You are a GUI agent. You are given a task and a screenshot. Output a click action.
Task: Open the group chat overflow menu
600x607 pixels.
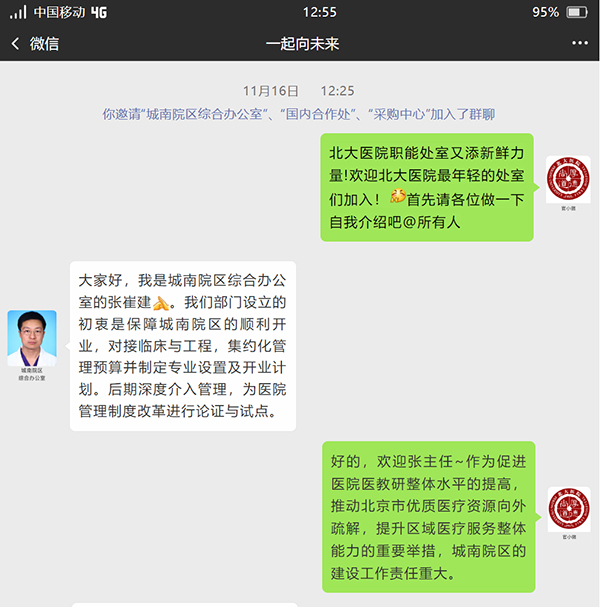579,43
